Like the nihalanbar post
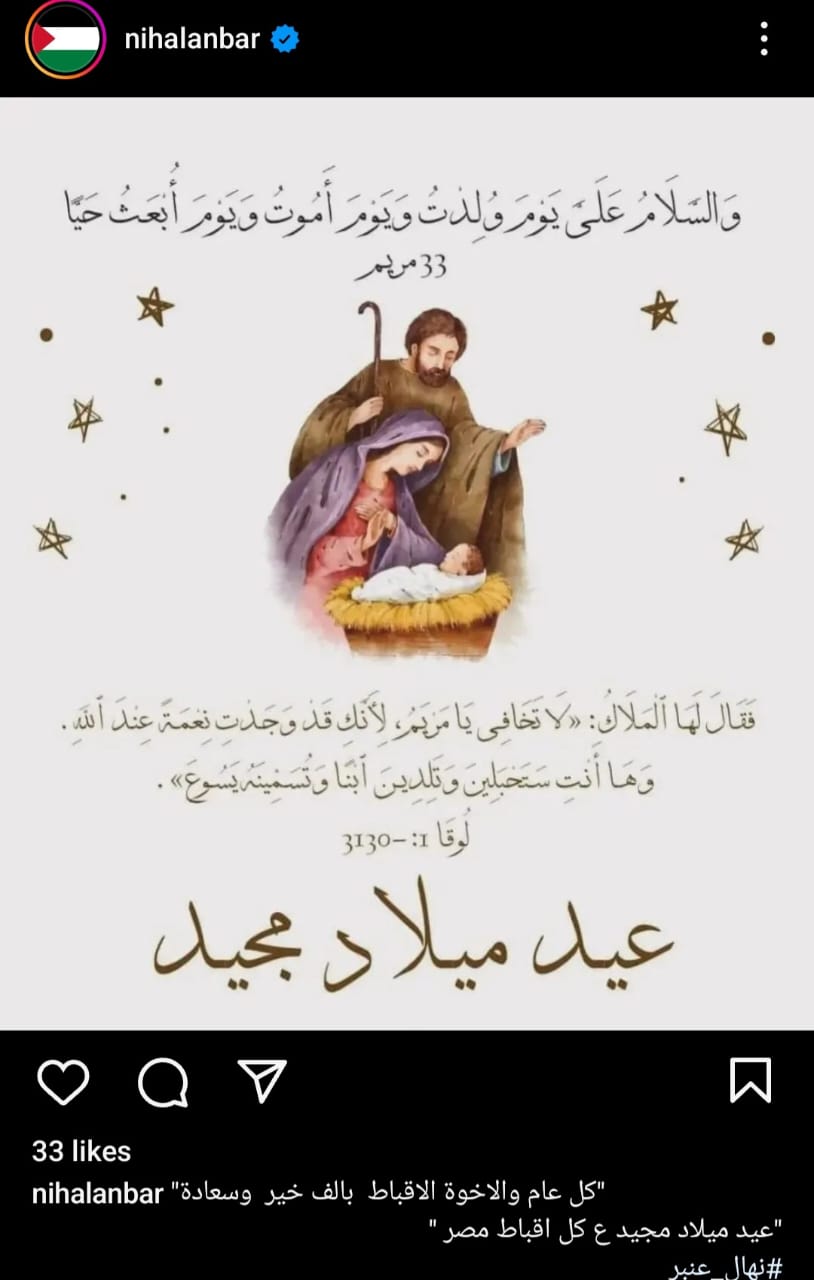The width and height of the screenshot is (814, 1280). coord(63,1082)
